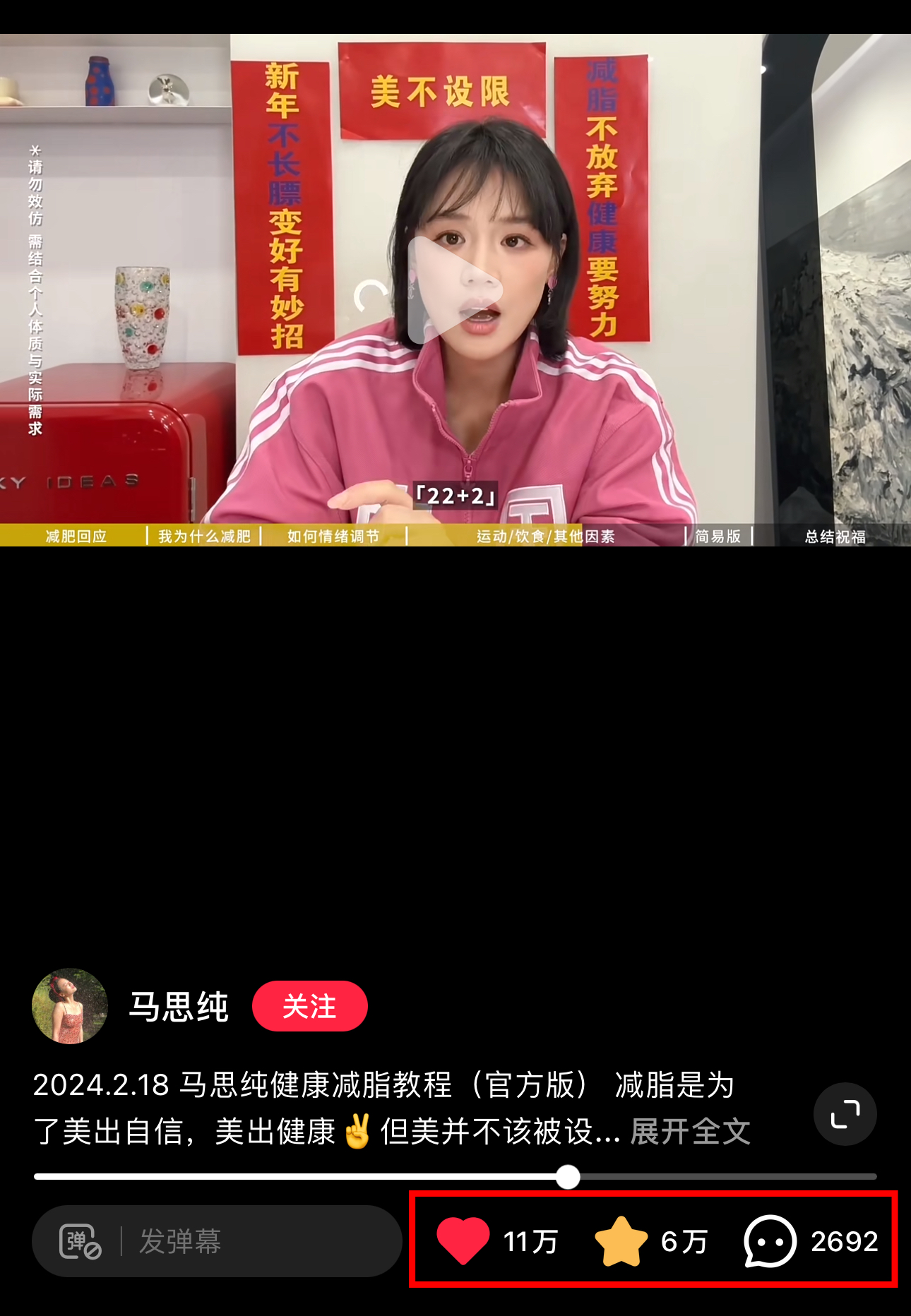Follow 马思纯 with the 关注 button
Image resolution: width=911 pixels, height=1316 pixels.
[x=309, y=1005]
